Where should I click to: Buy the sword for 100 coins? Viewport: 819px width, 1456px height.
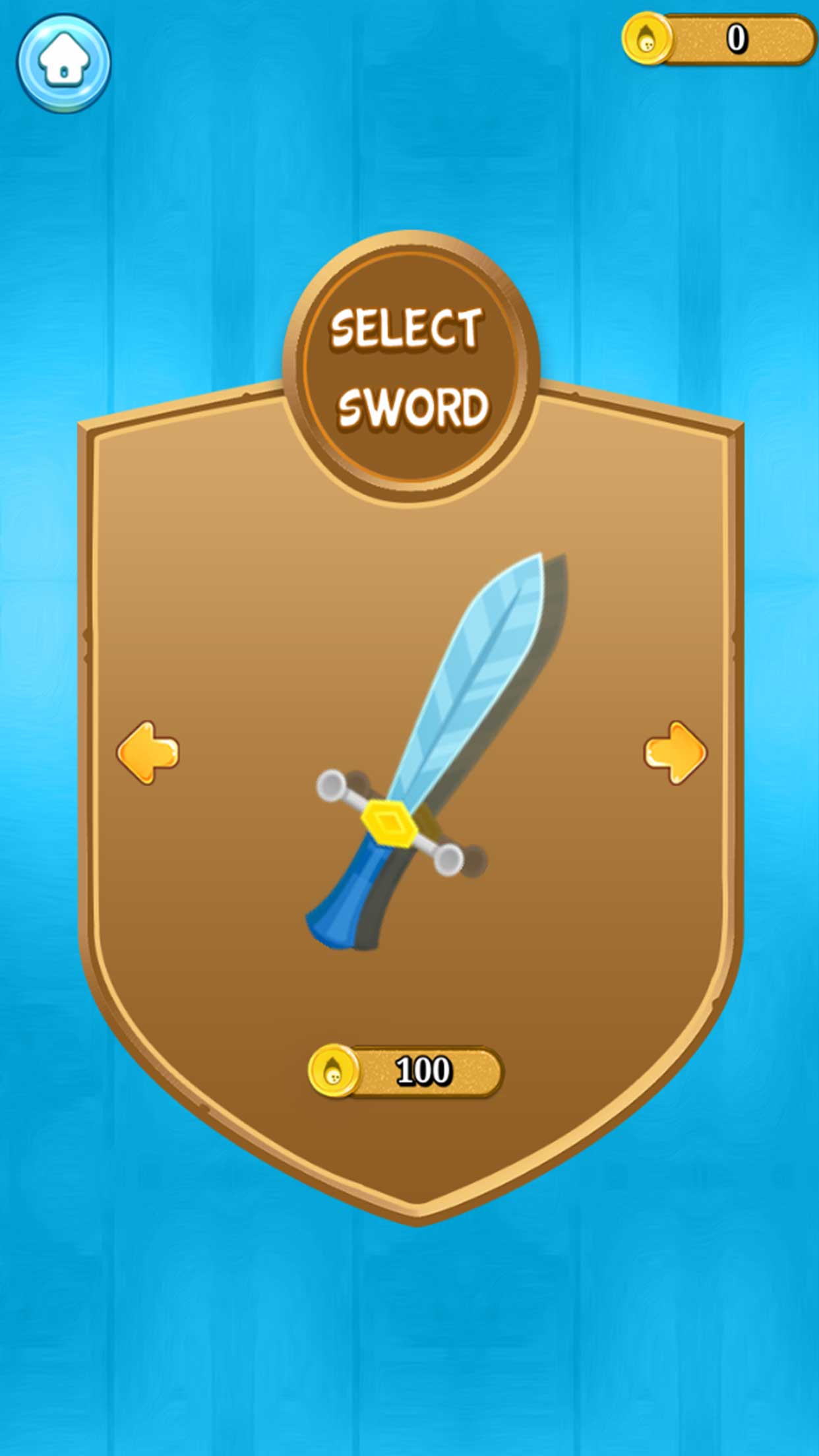406,1072
